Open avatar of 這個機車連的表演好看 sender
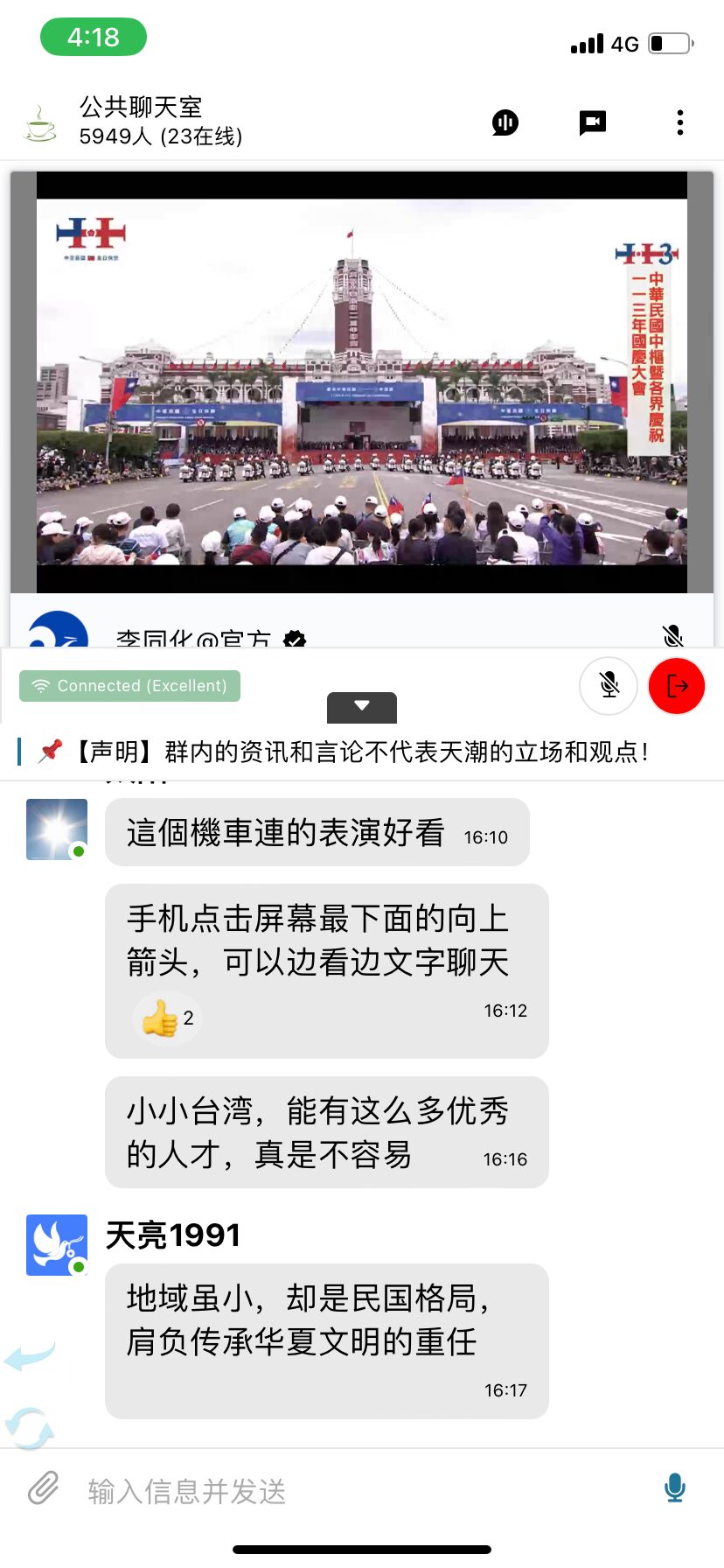Image resolution: width=724 pixels, height=1568 pixels. click(57, 829)
